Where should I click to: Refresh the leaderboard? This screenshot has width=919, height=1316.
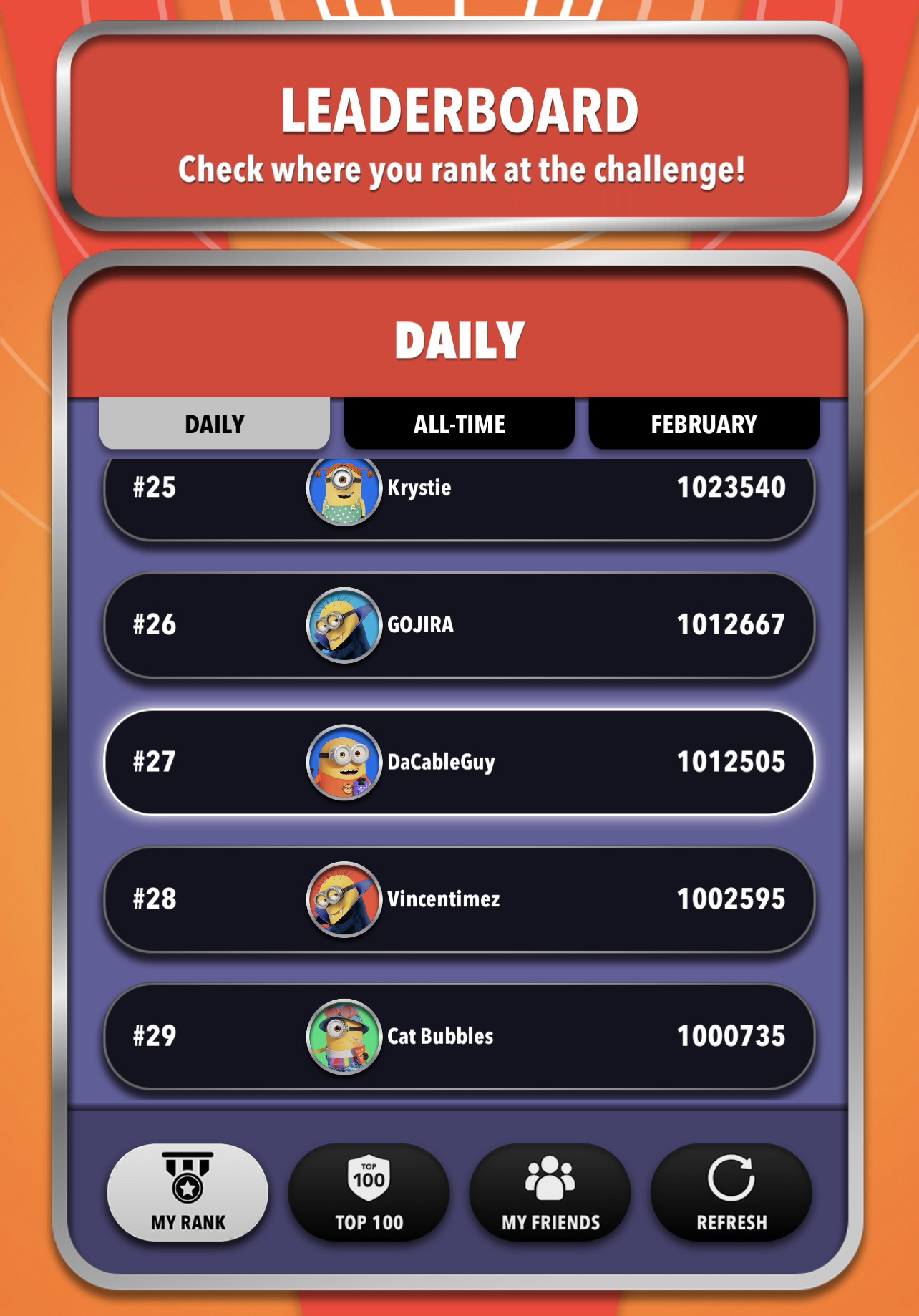[x=731, y=1192]
